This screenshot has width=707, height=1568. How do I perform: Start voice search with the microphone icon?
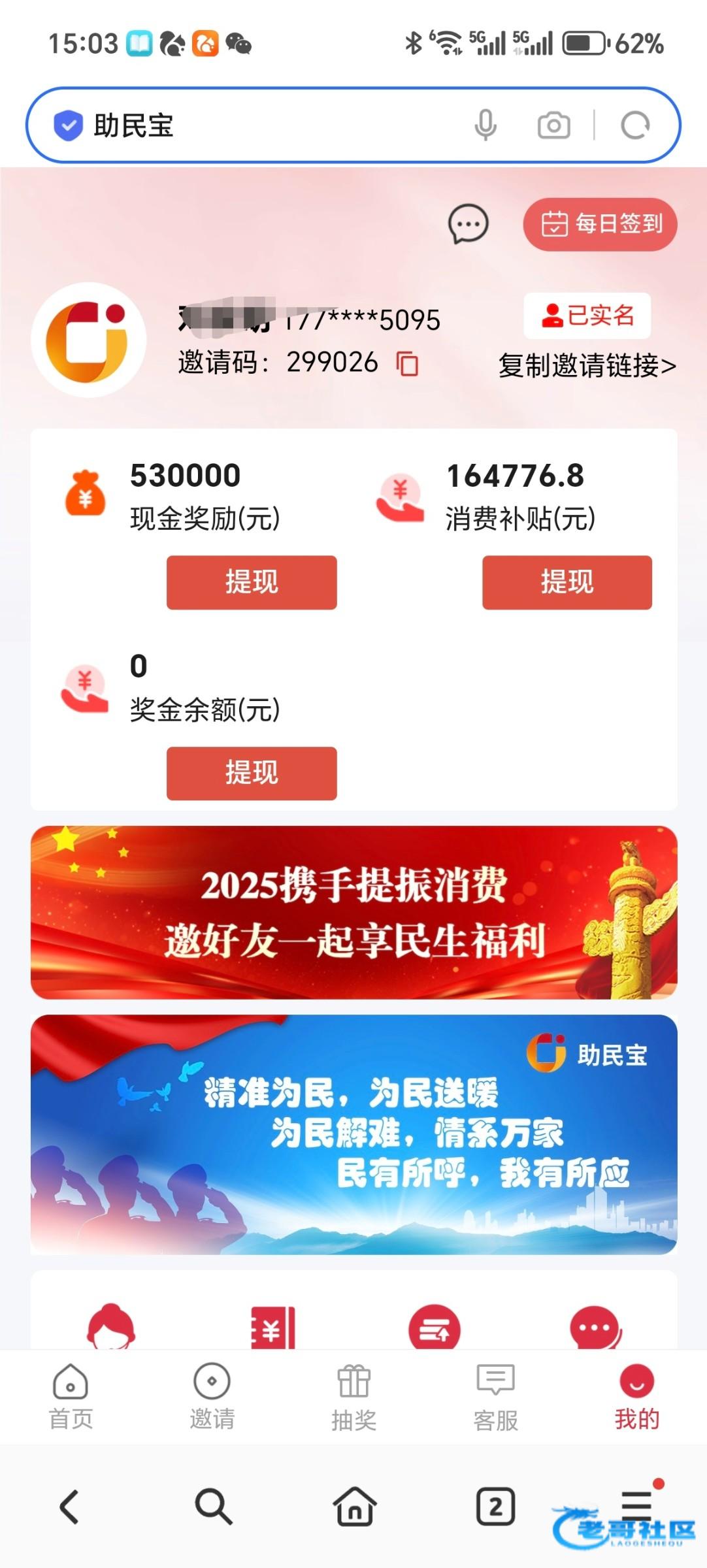coord(485,125)
